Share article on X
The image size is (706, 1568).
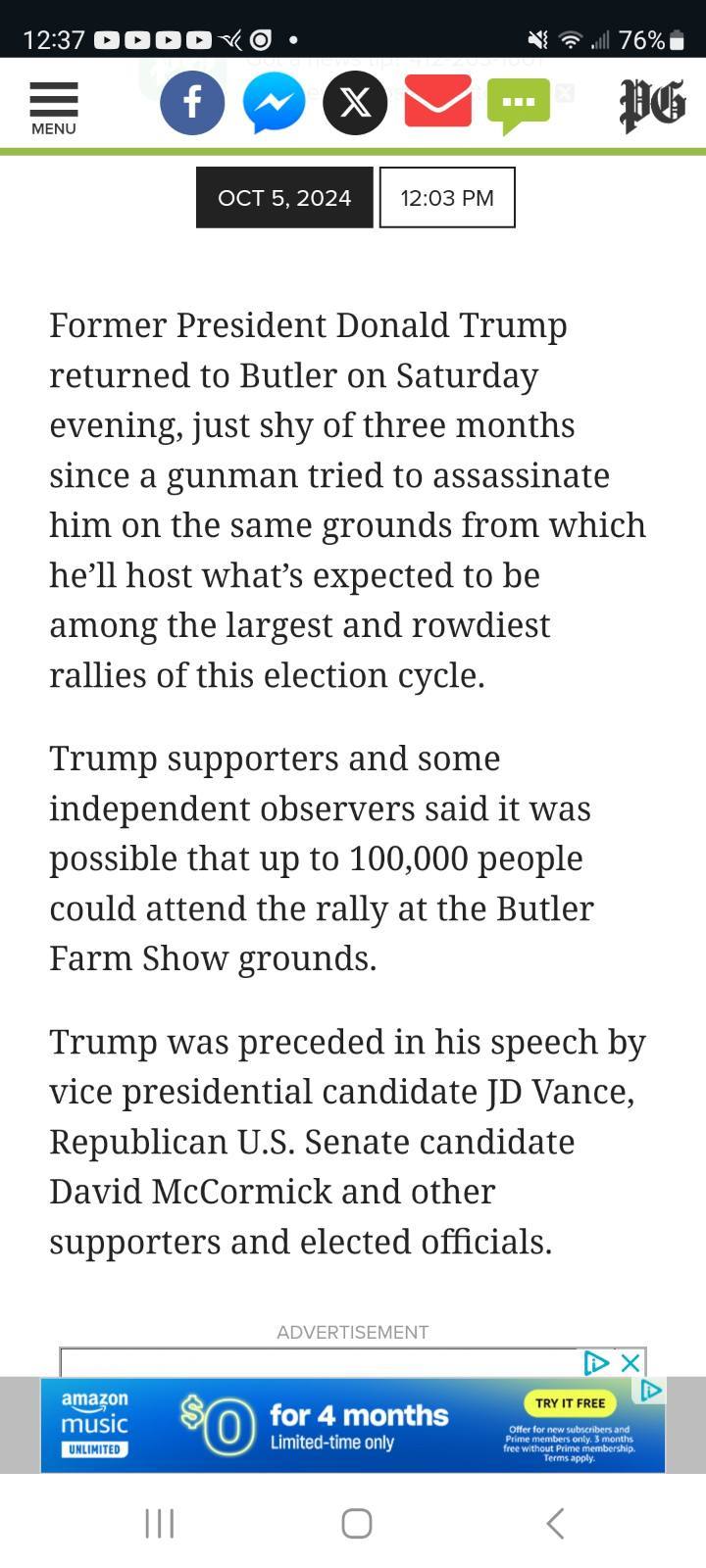tap(355, 103)
